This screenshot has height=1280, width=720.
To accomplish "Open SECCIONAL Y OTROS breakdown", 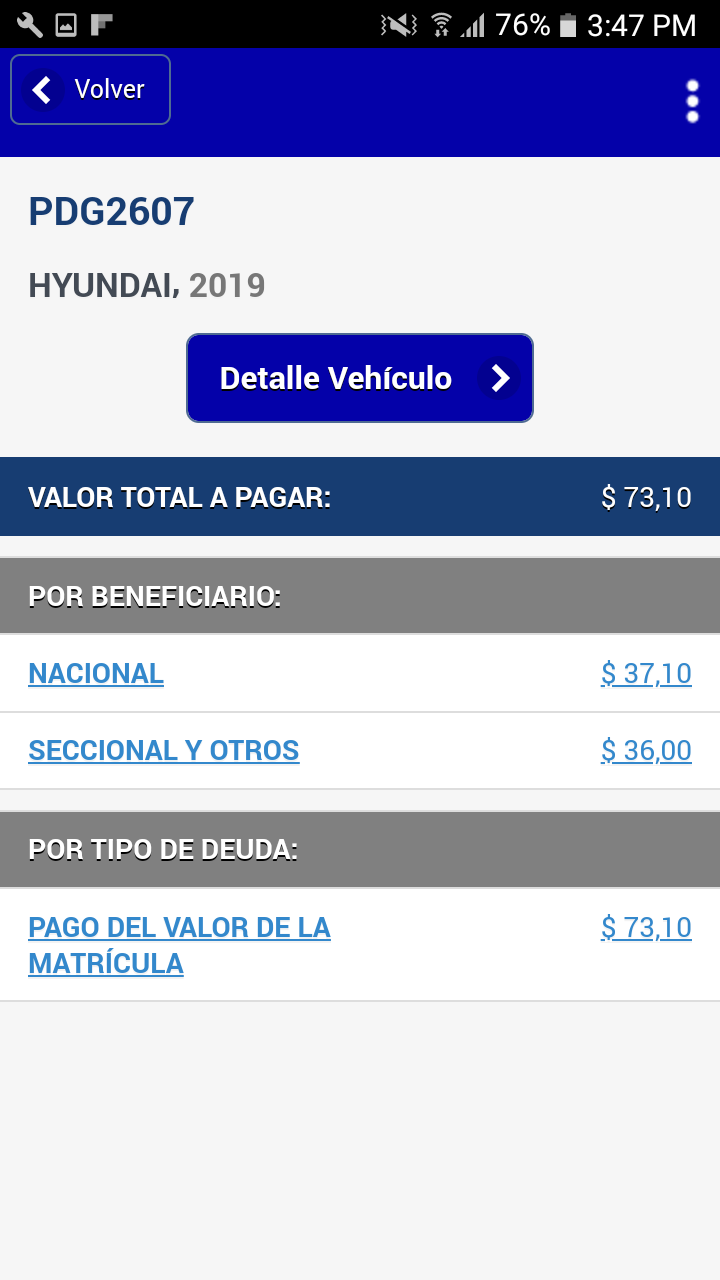I will tap(164, 751).
